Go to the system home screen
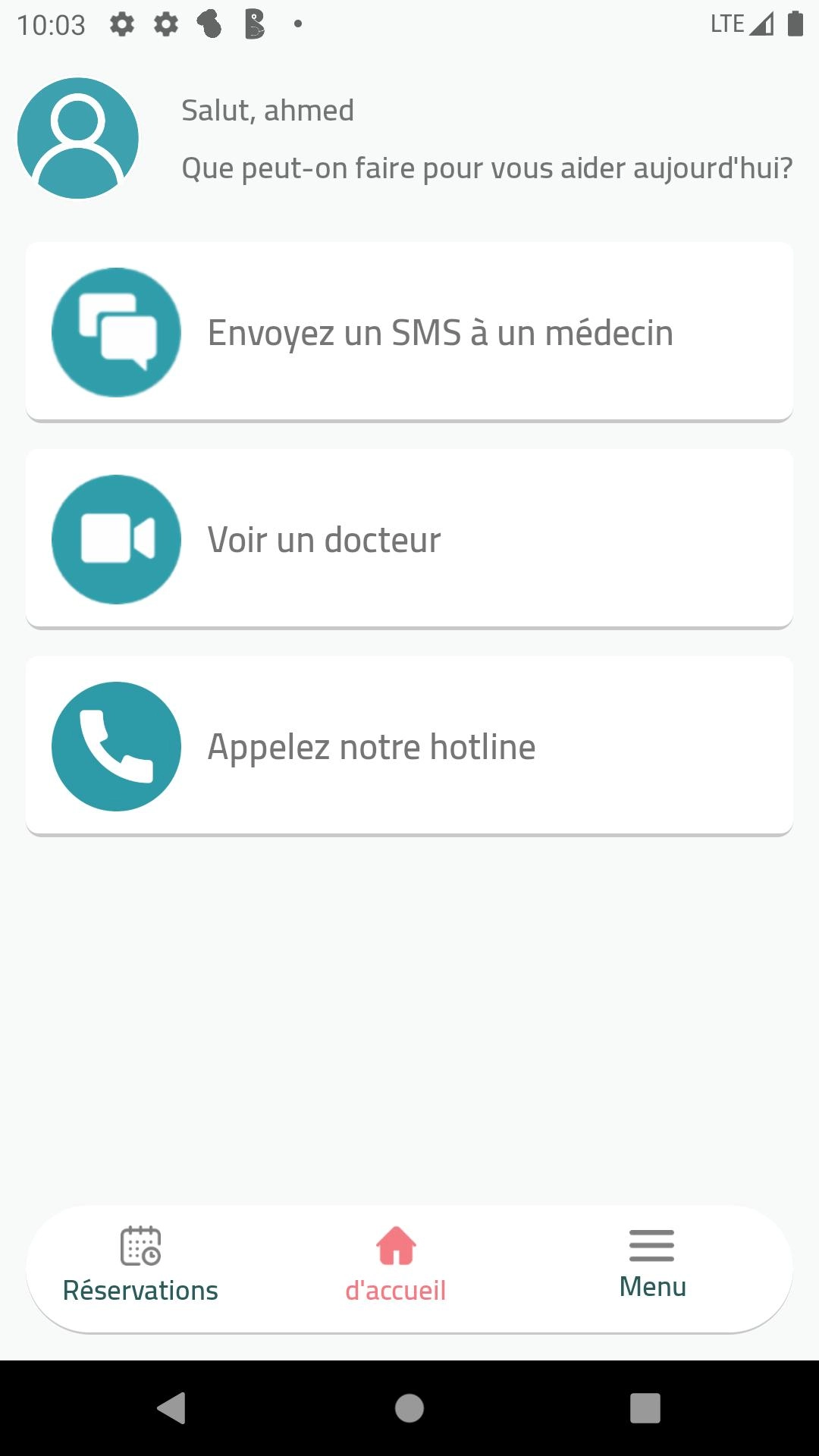The width and height of the screenshot is (819, 1456). pos(409,1408)
